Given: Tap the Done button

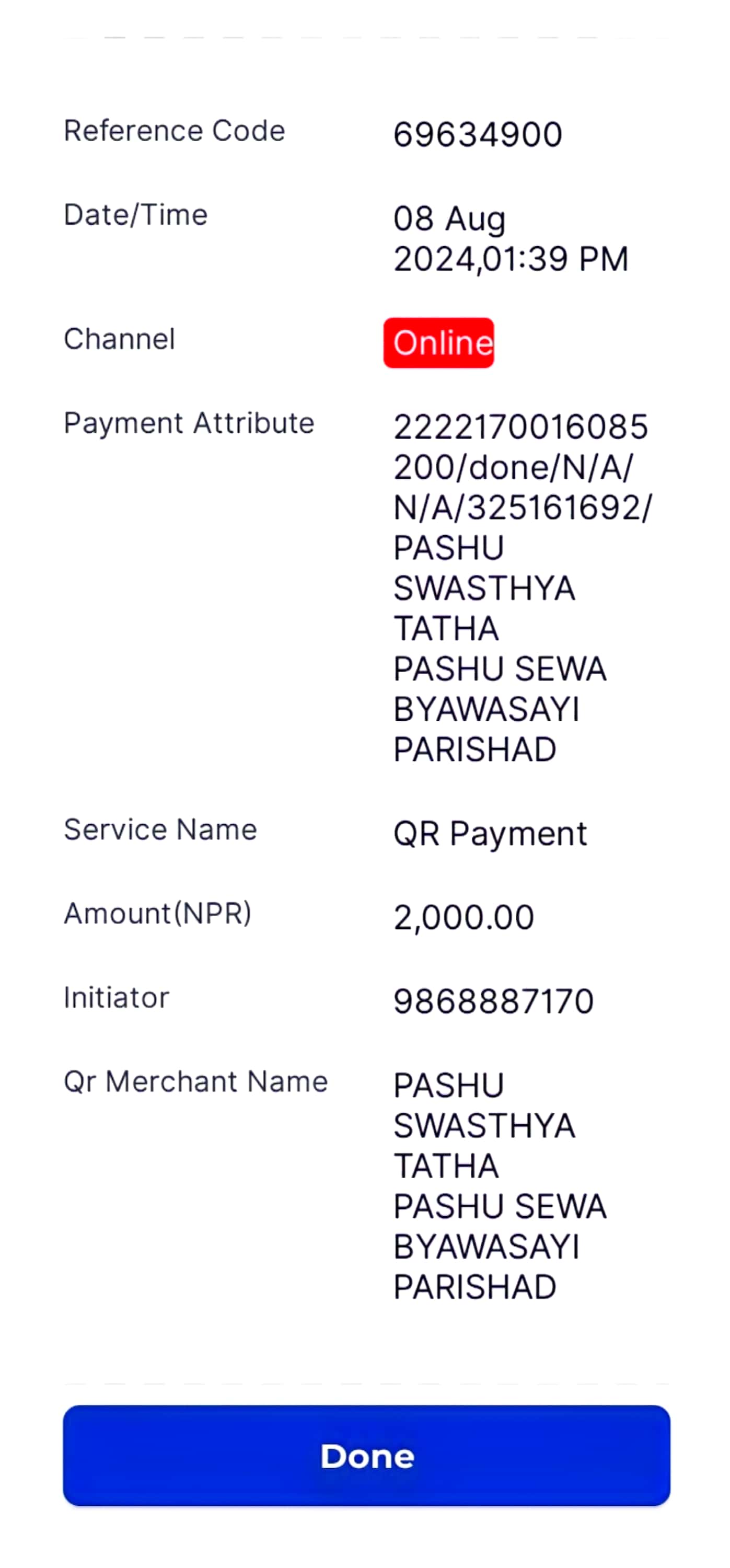Looking at the screenshot, I should [x=366, y=1456].
